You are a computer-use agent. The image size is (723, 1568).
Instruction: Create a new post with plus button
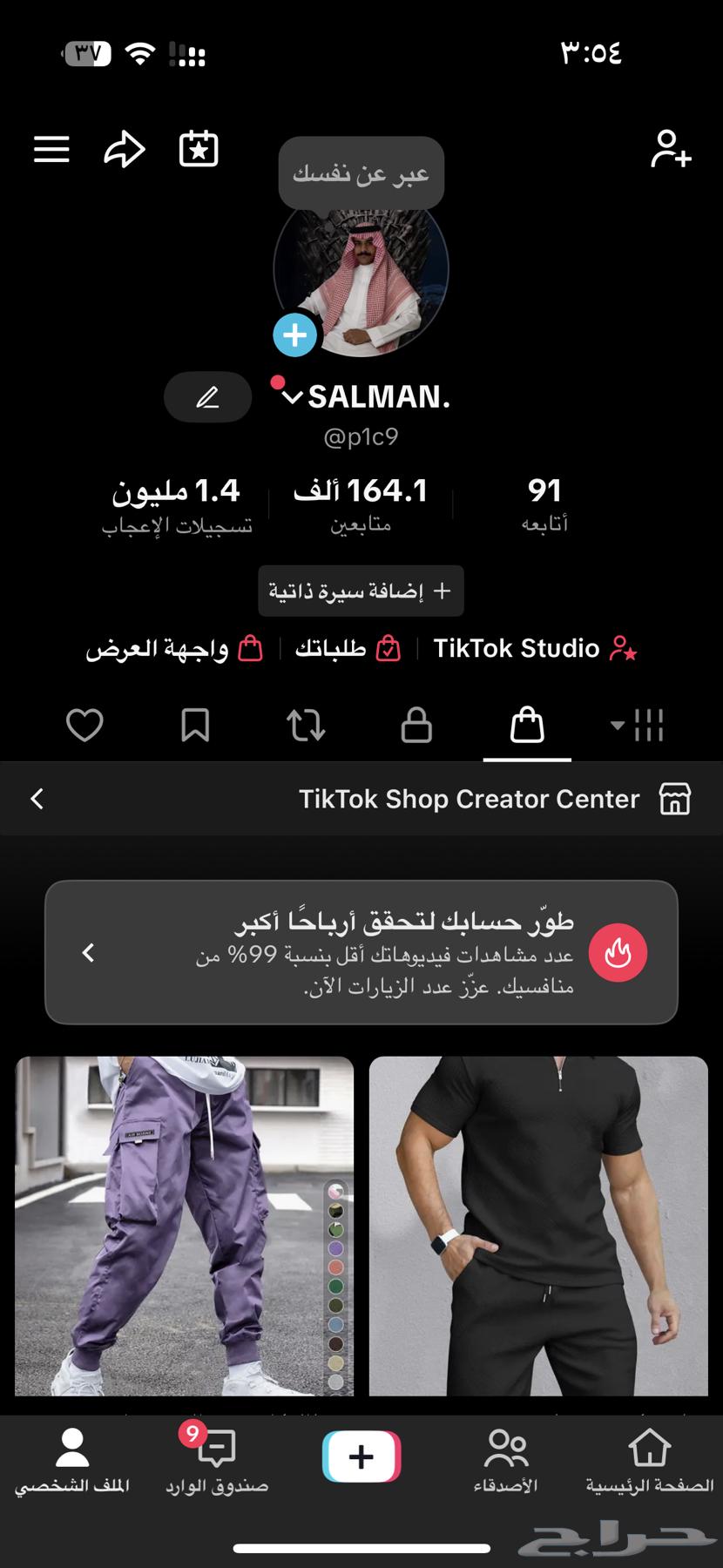(361, 1456)
